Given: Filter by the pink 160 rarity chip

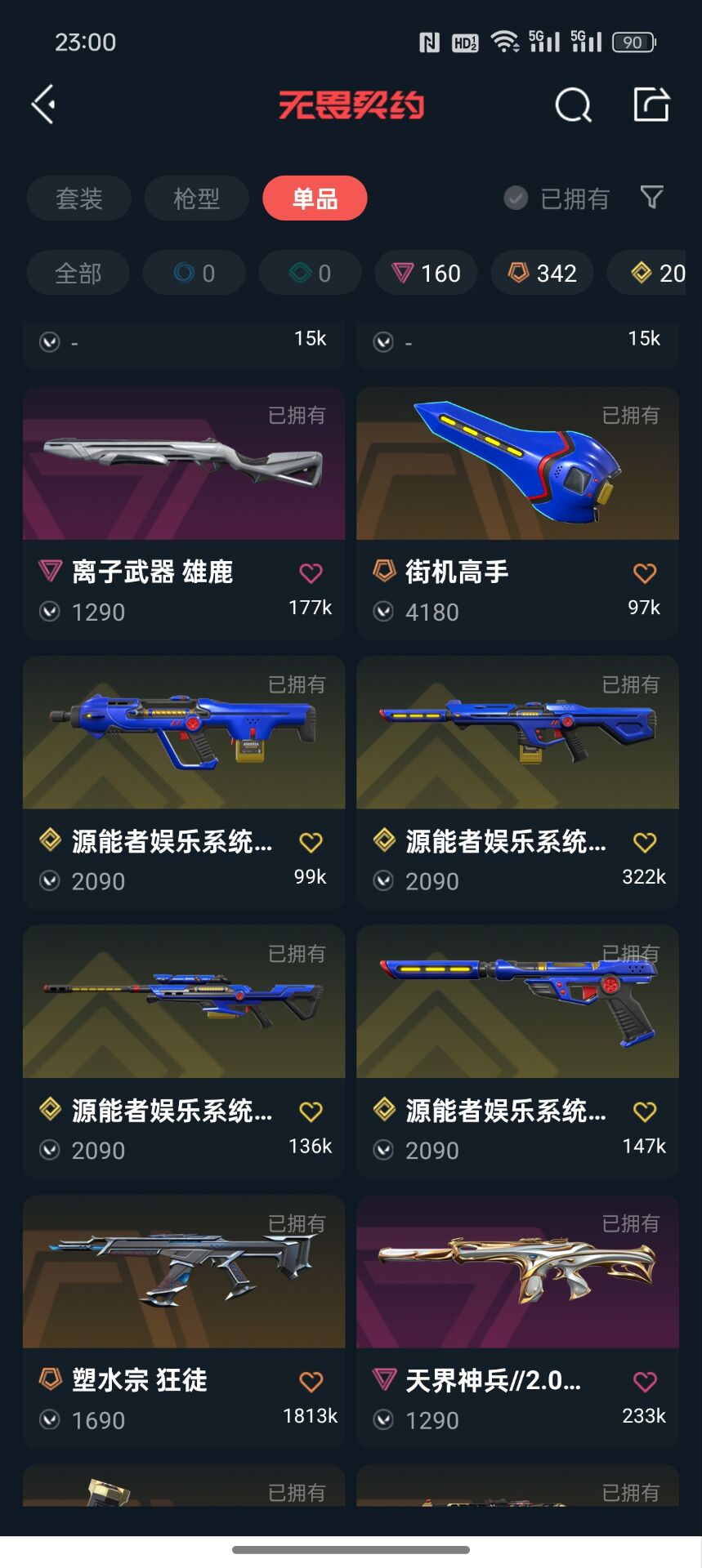Looking at the screenshot, I should click(427, 273).
